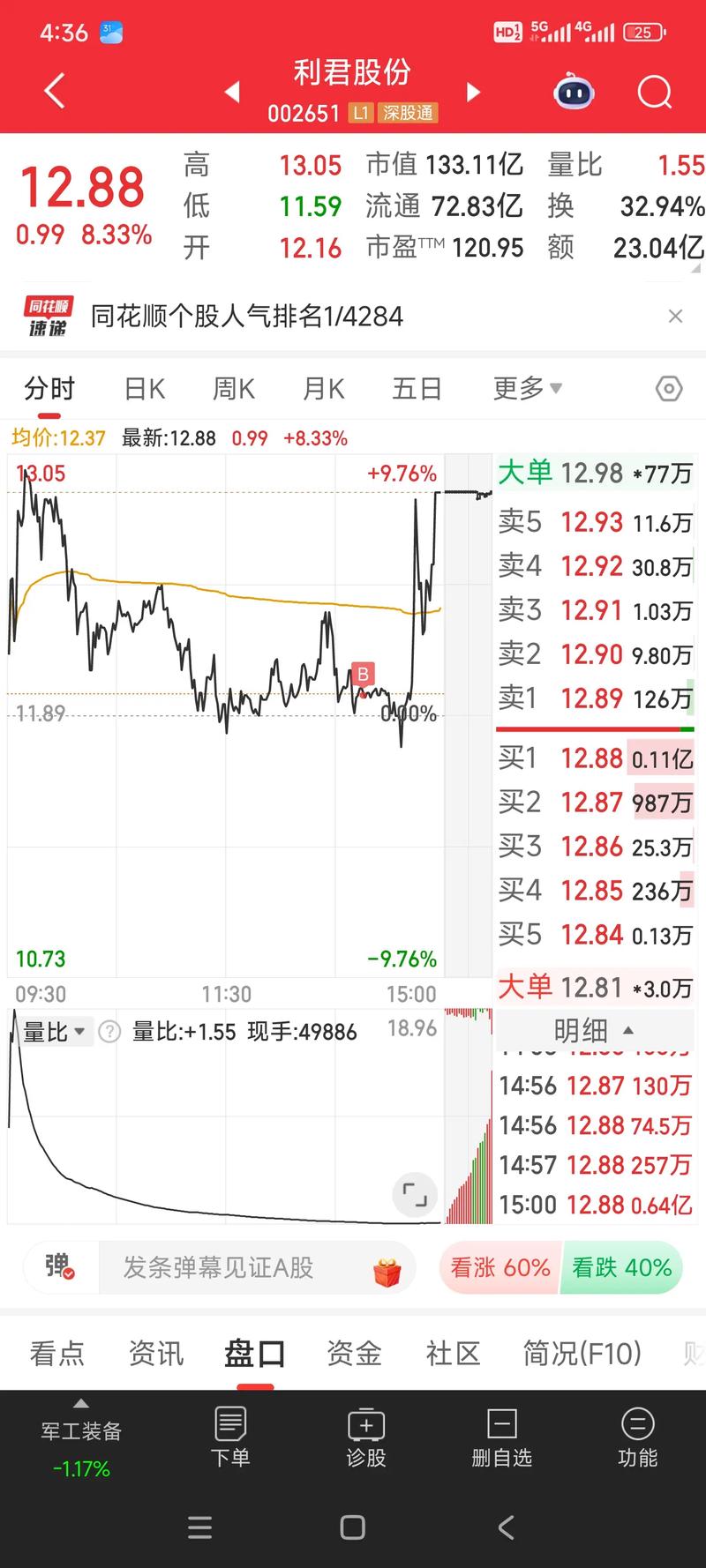Tap the question mark help icon near 量比

point(109,1031)
